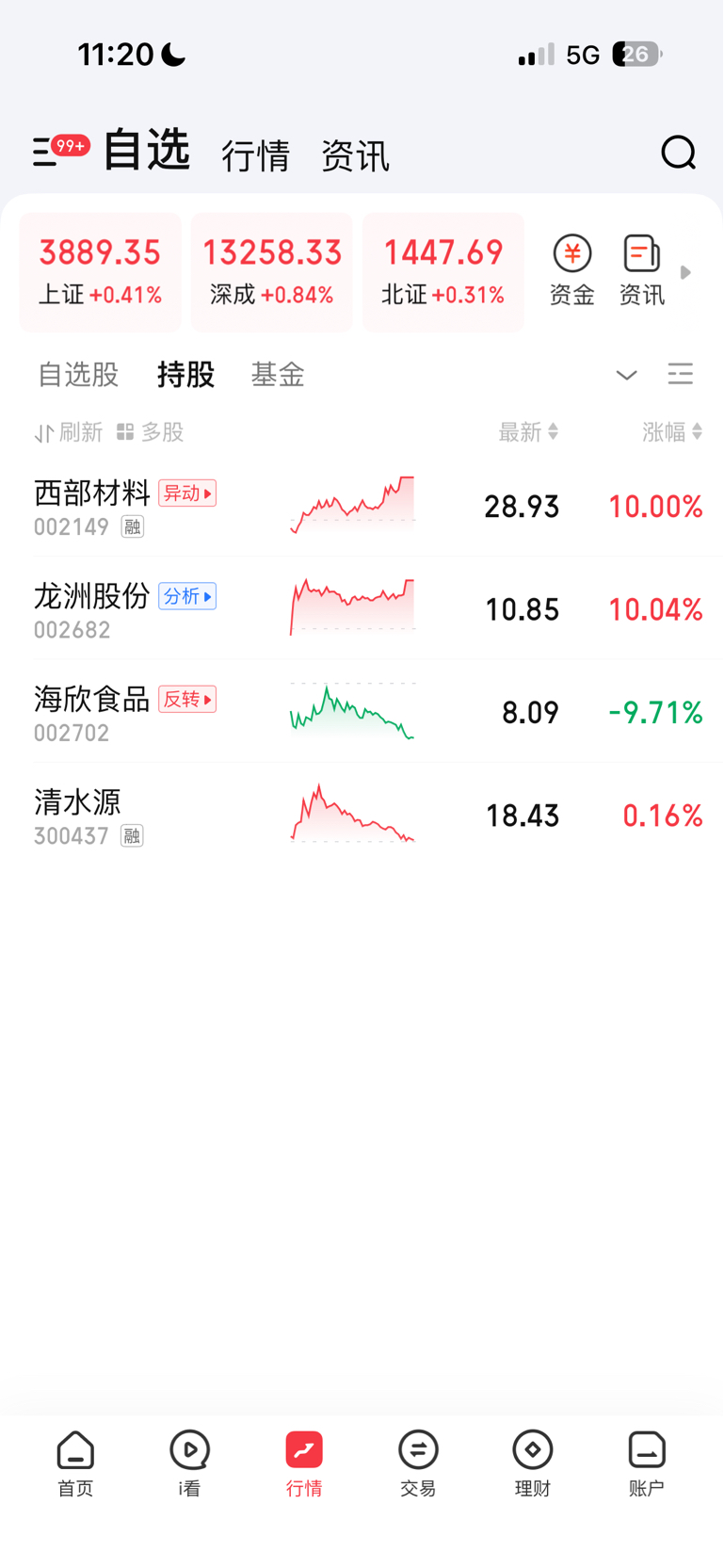This screenshot has height=1568, width=724.
Task: Switch to 多股 multi-stock view
Action: pos(151,432)
